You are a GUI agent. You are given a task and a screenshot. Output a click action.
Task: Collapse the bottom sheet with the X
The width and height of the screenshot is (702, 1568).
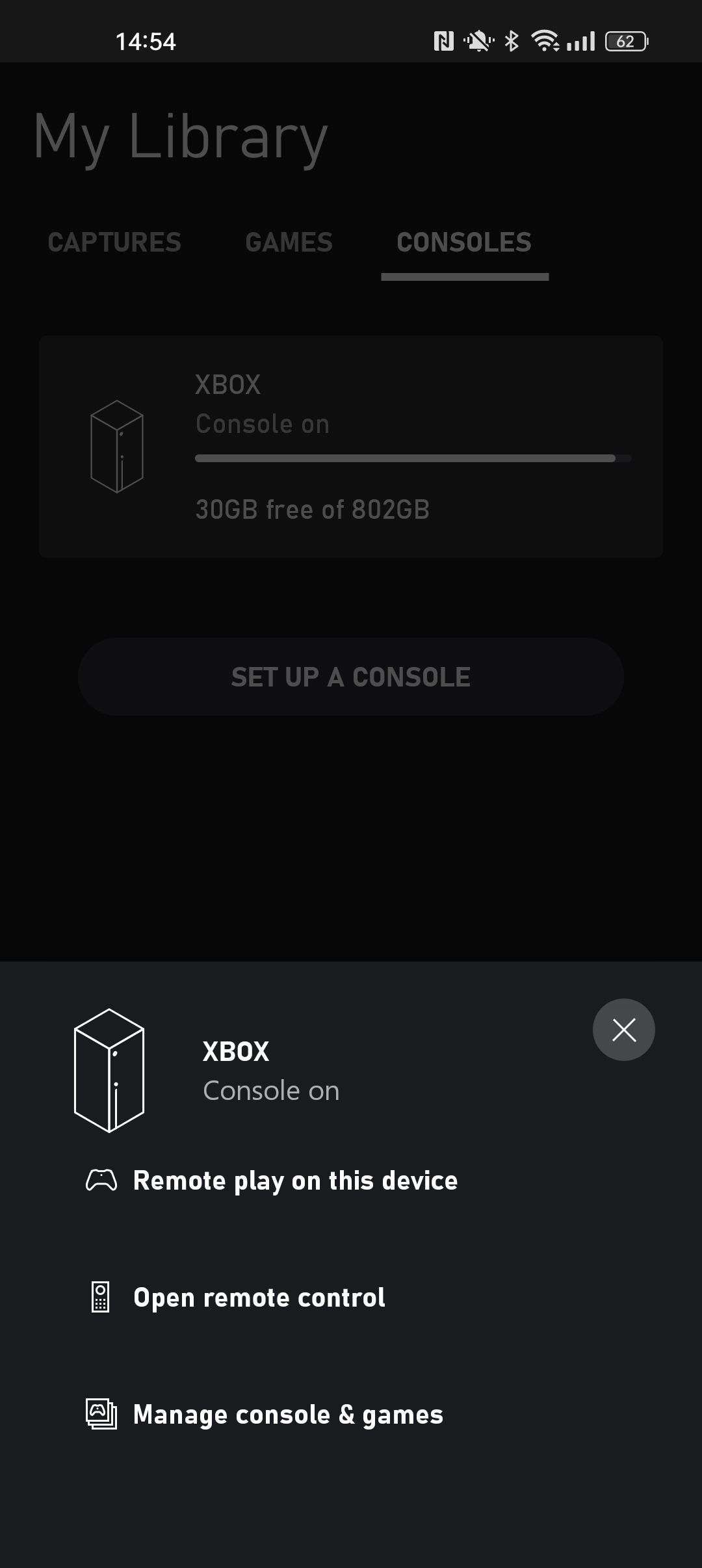pos(623,1029)
